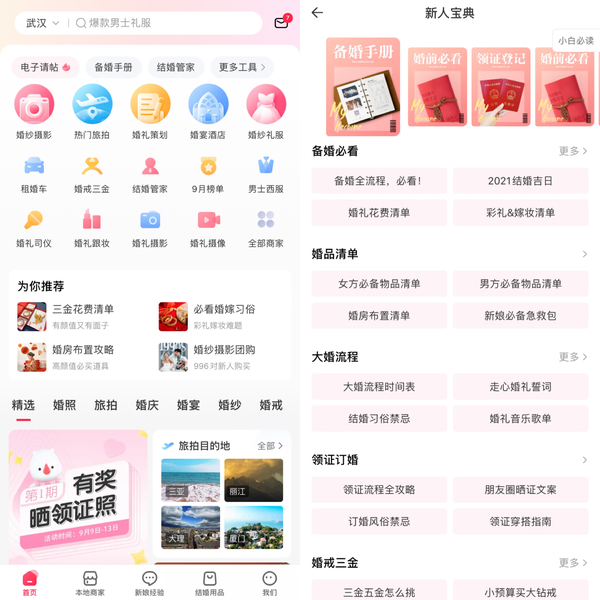Open 电子请帖 chip
Image resolution: width=600 pixels, height=600 pixels.
point(46,67)
